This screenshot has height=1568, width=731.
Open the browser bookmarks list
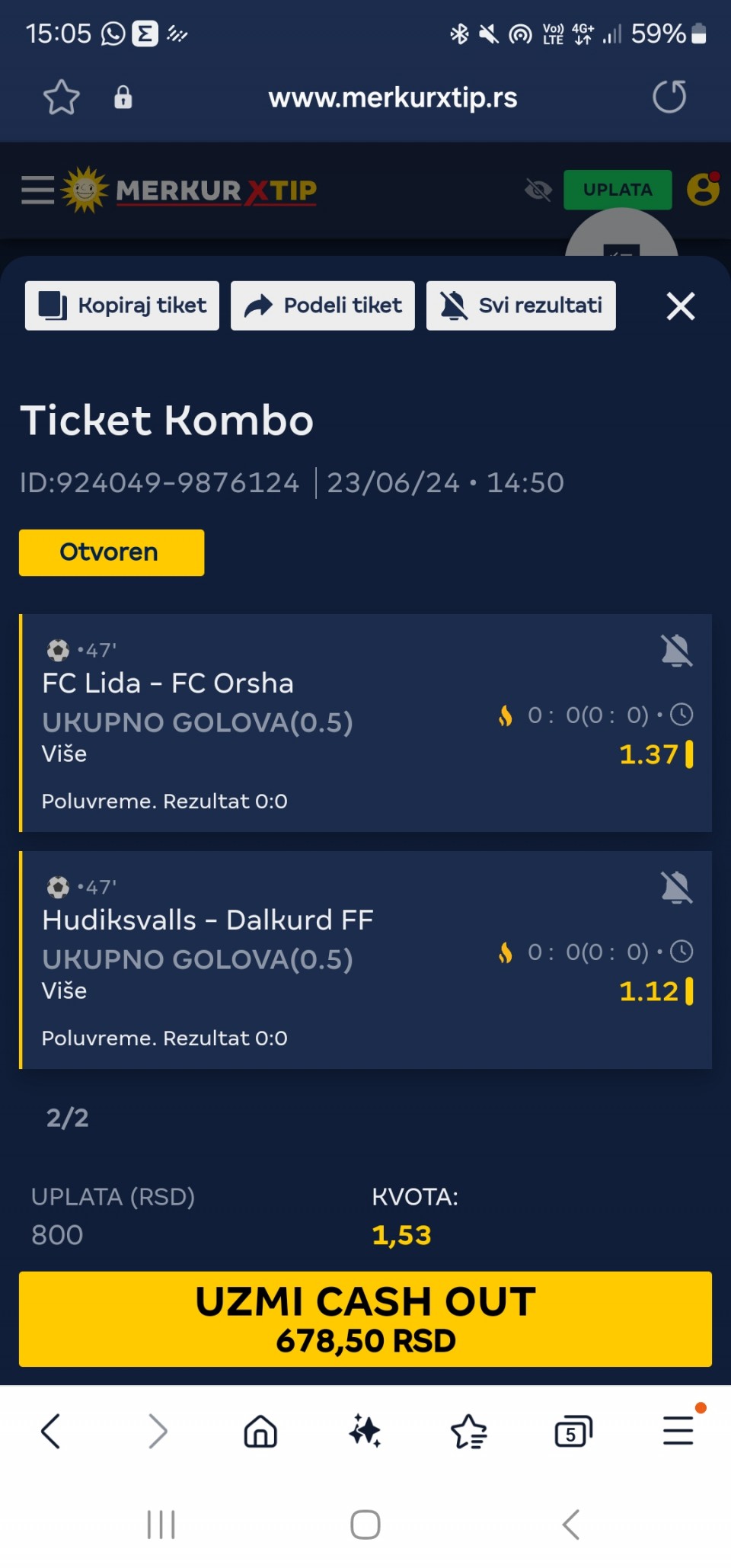point(468,1431)
